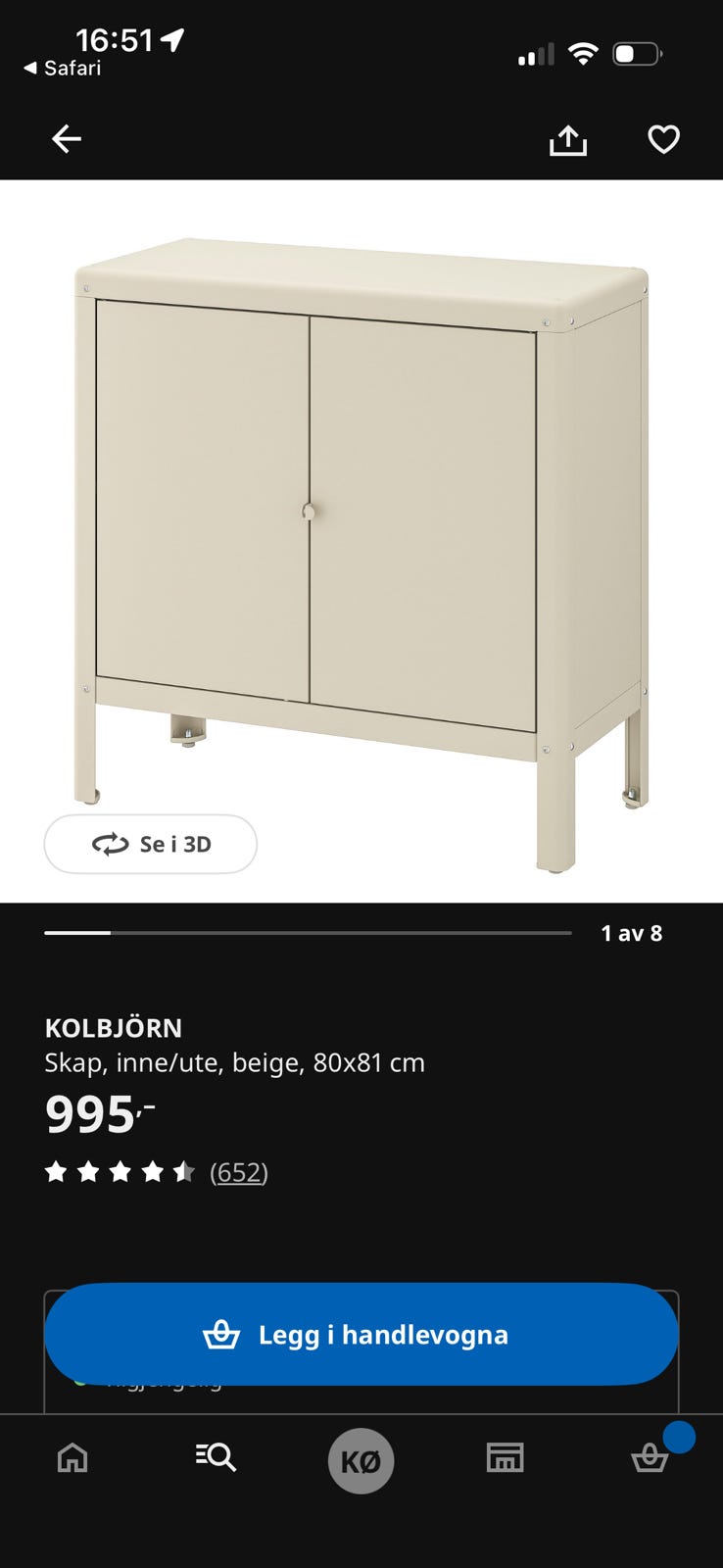
Task: Expand the product image carousel indicator
Action: pos(632,934)
